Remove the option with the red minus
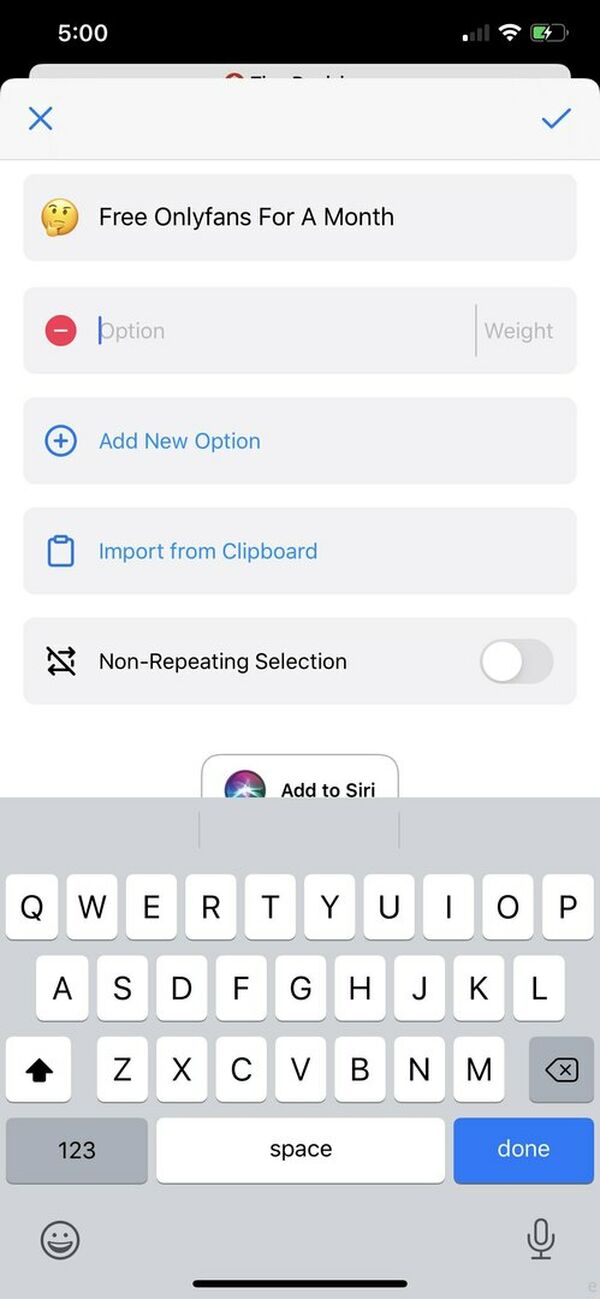The width and height of the screenshot is (600, 1299). pos(61,330)
